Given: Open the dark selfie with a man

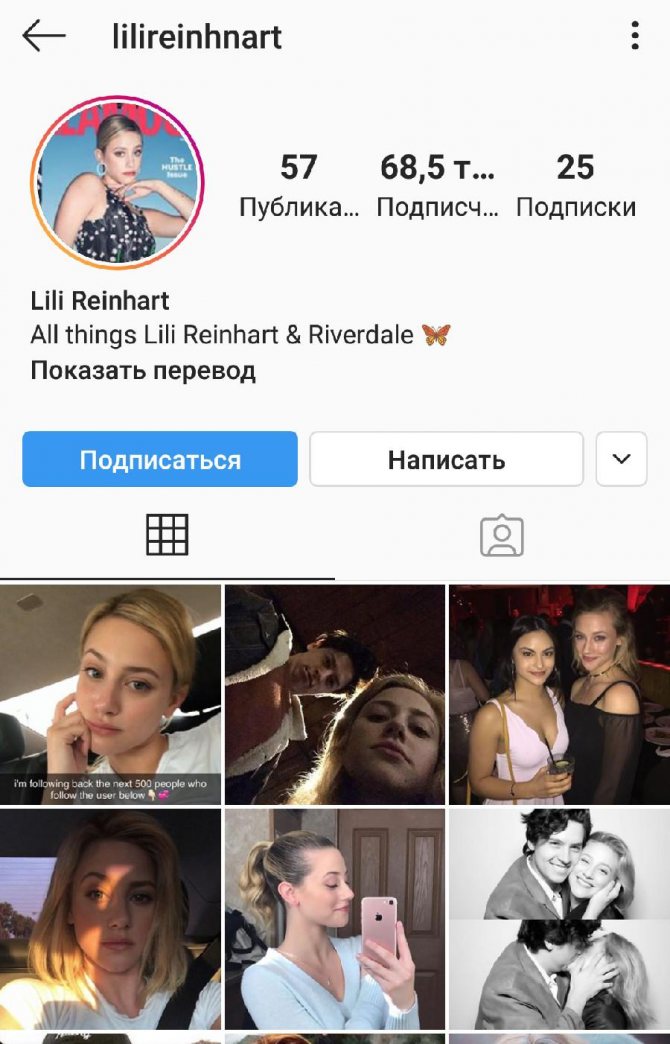Looking at the screenshot, I should (x=334, y=695).
